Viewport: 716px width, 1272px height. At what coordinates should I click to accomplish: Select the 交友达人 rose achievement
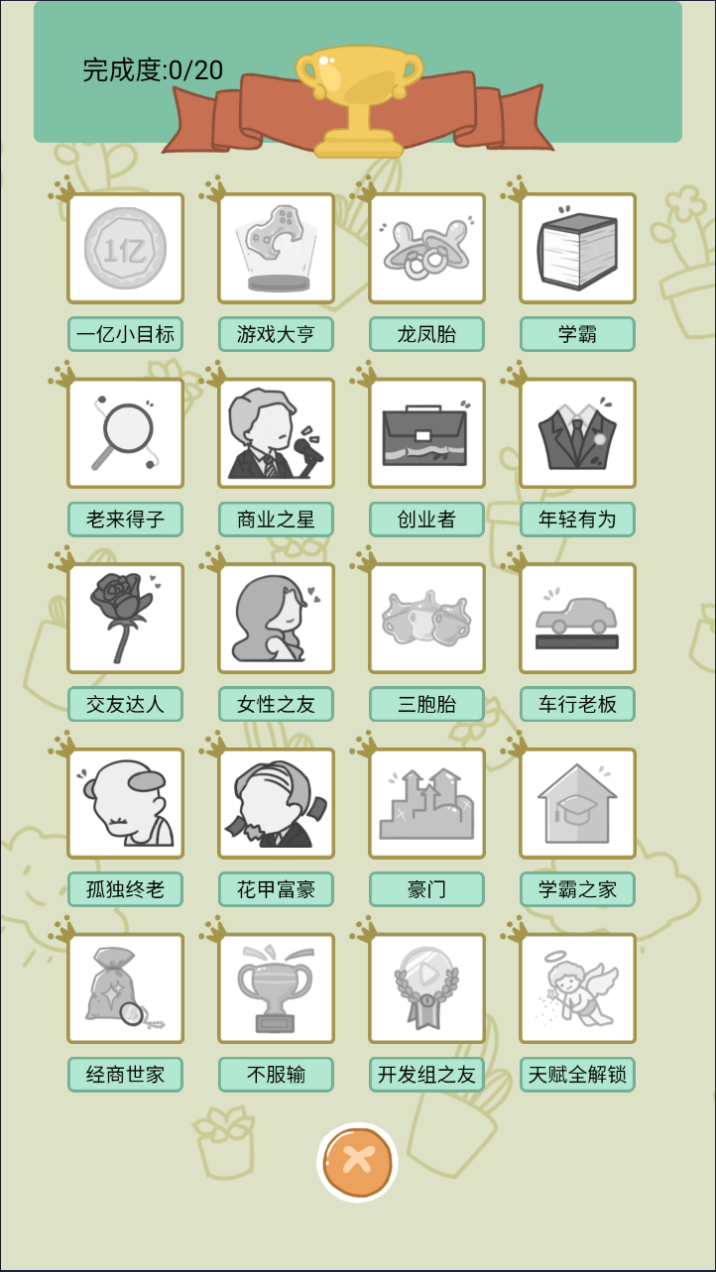125,619
